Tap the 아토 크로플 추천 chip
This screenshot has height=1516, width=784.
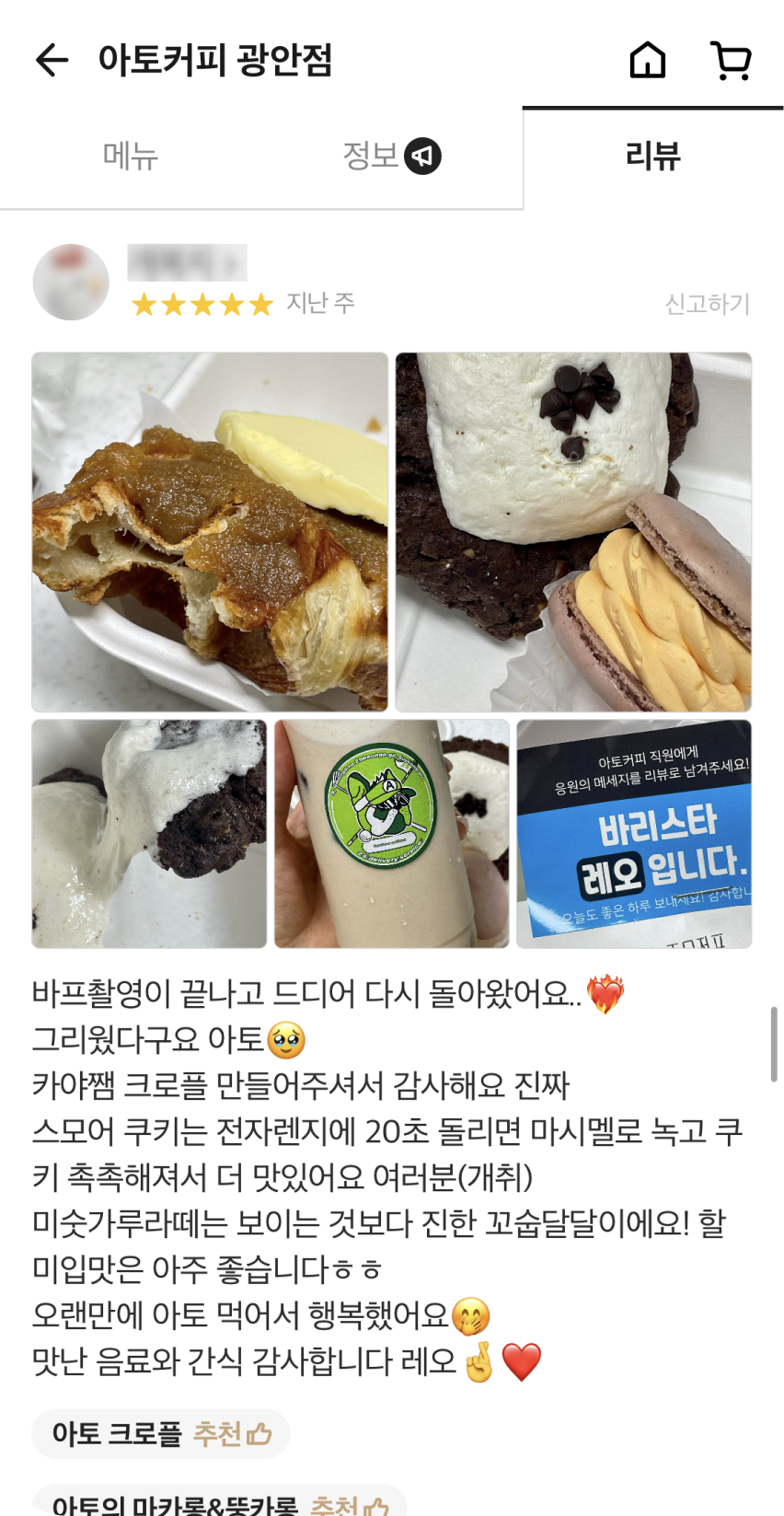(161, 1433)
